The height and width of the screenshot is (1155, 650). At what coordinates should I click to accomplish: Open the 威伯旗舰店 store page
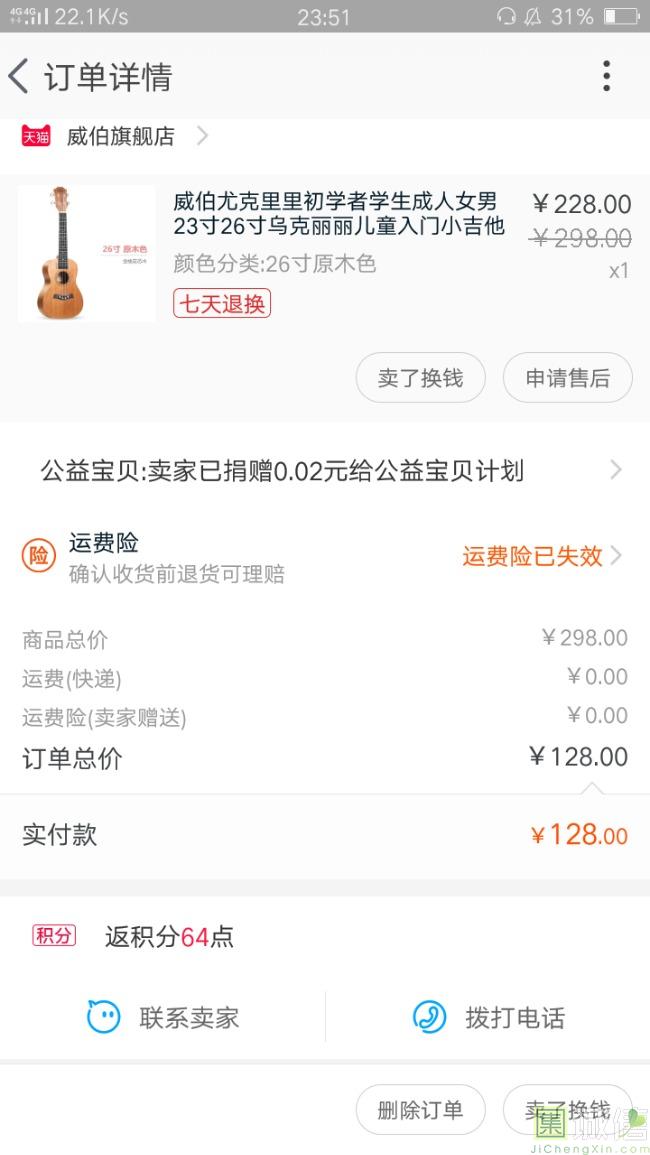click(120, 136)
